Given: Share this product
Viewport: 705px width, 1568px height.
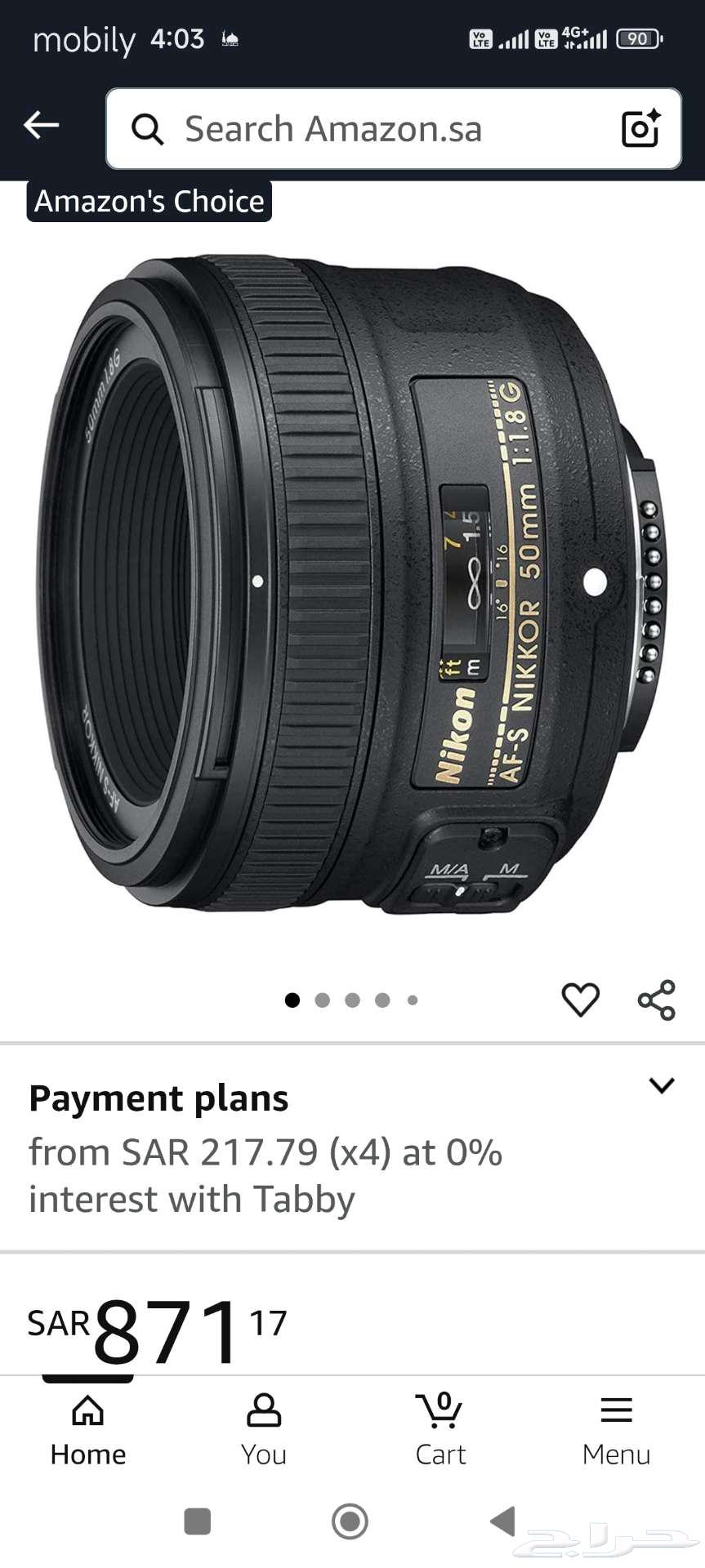Looking at the screenshot, I should [656, 1000].
